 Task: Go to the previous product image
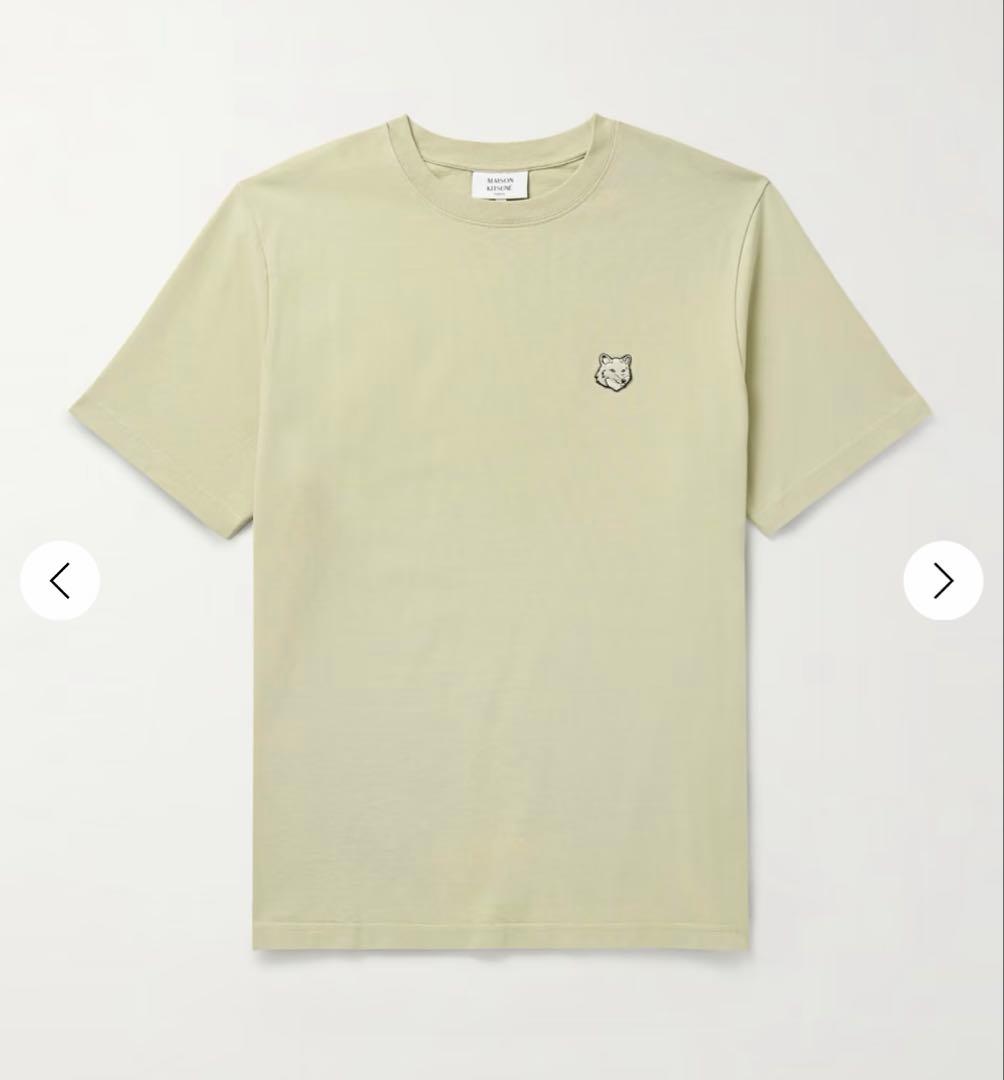(60, 581)
